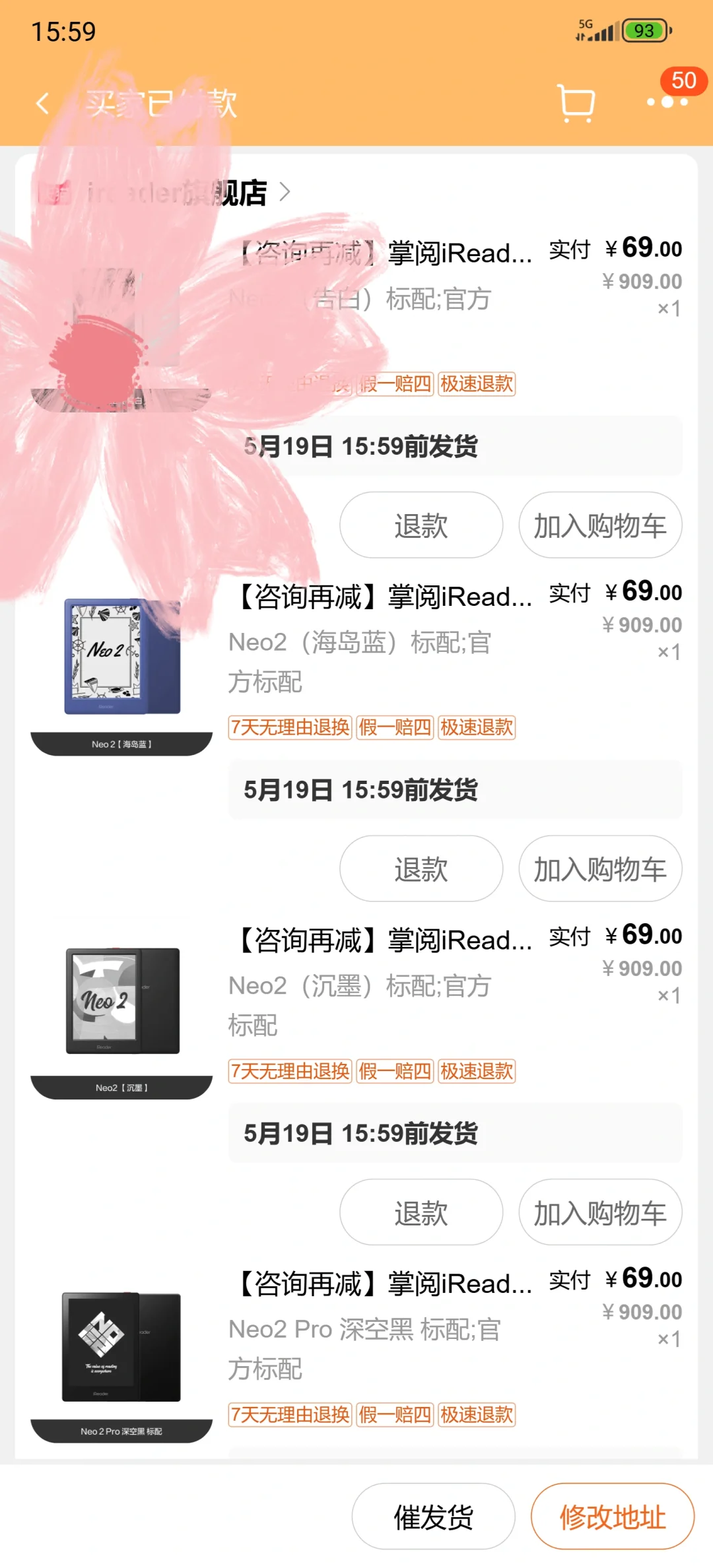Request refund for Neo2 沉墨
The height and width of the screenshot is (1568, 713).
[421, 1213]
